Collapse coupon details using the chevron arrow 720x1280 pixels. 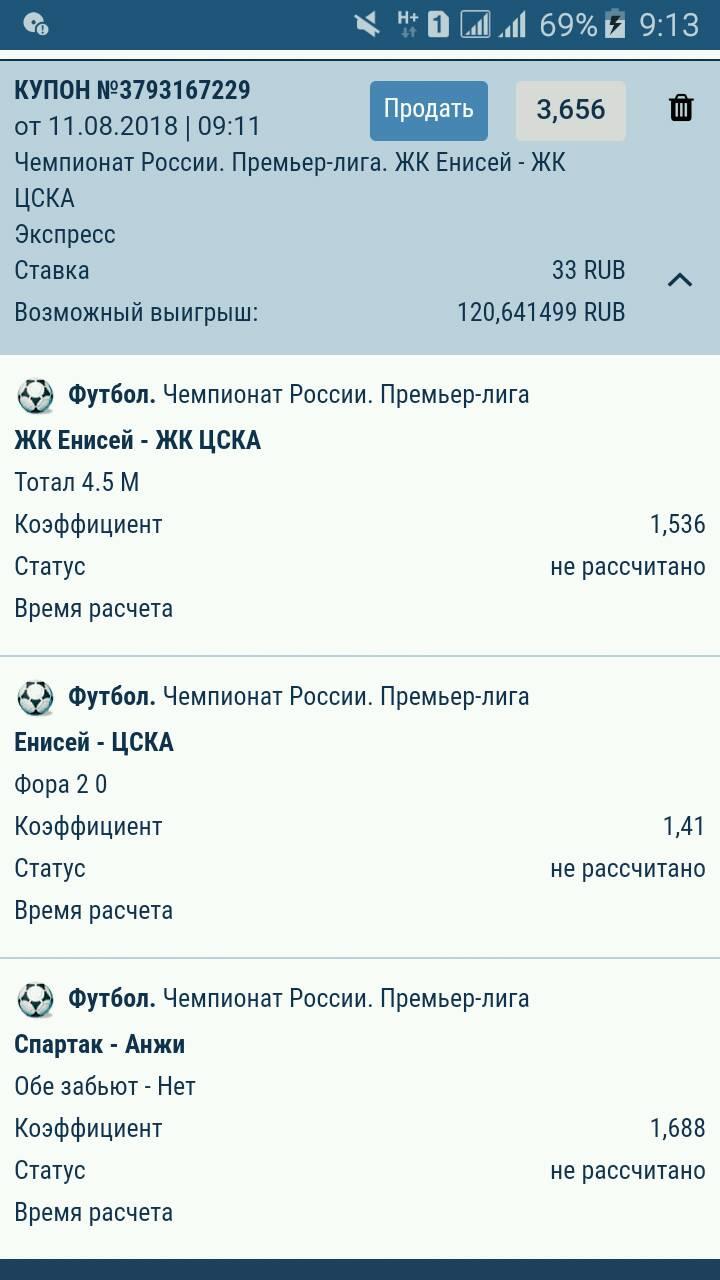coord(680,280)
